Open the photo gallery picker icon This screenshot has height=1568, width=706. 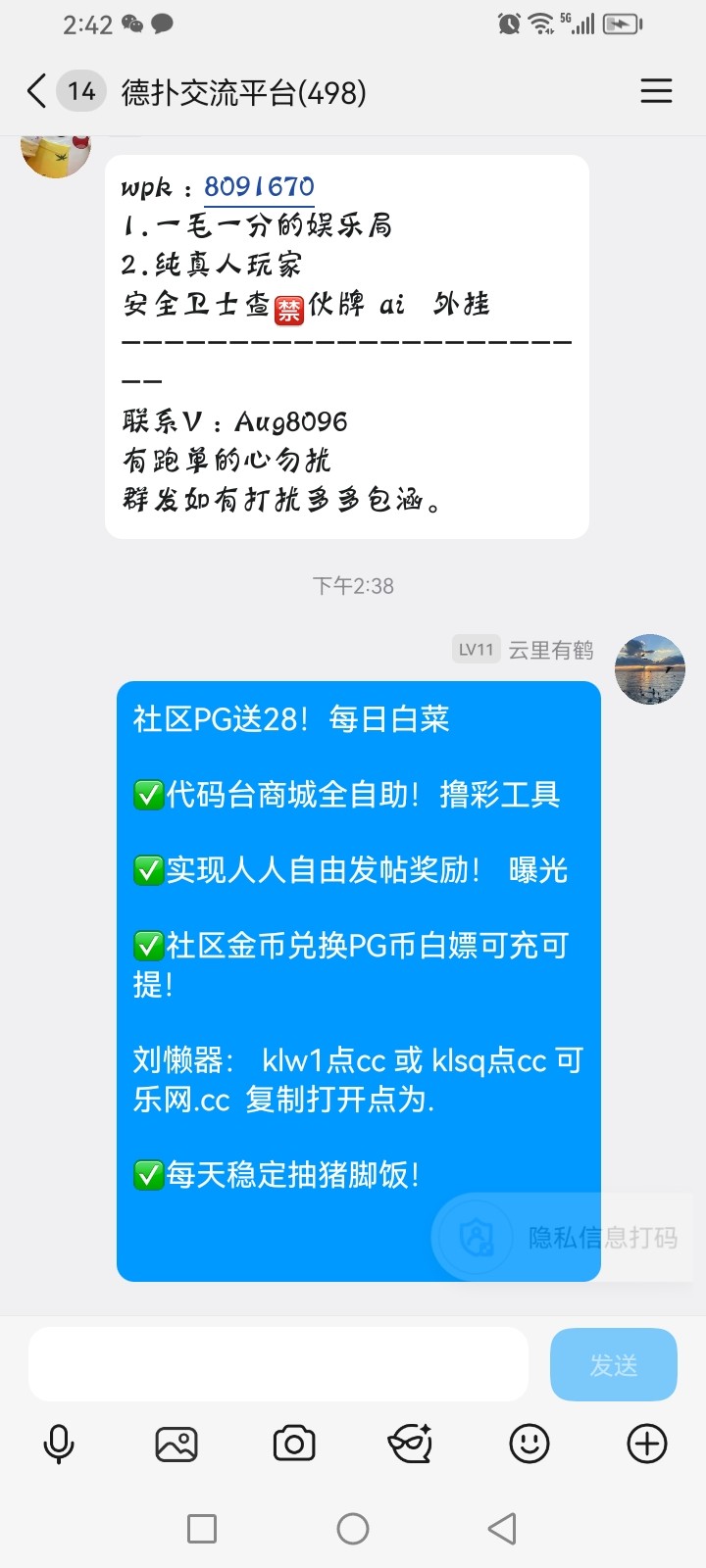(x=176, y=1442)
